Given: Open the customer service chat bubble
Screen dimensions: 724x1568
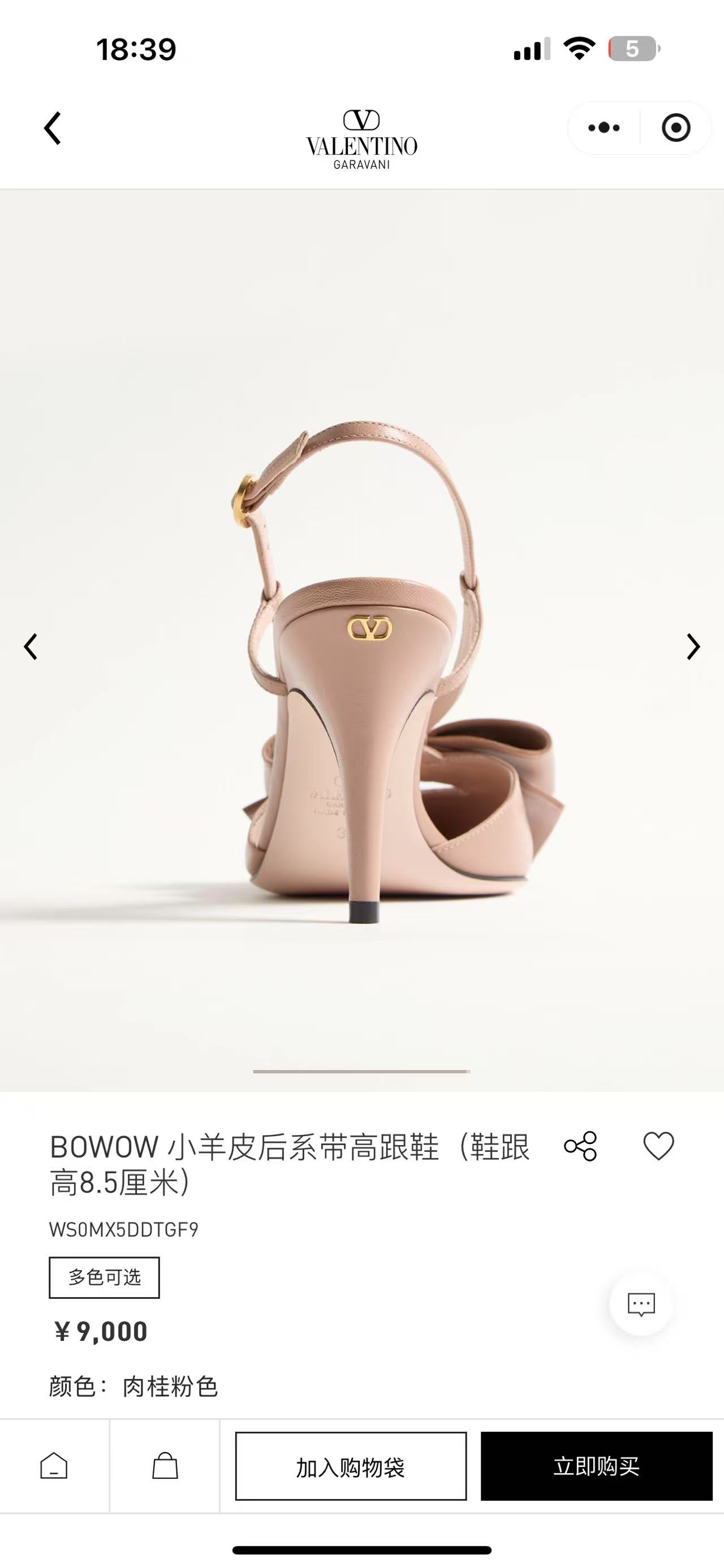Looking at the screenshot, I should pos(641,1305).
